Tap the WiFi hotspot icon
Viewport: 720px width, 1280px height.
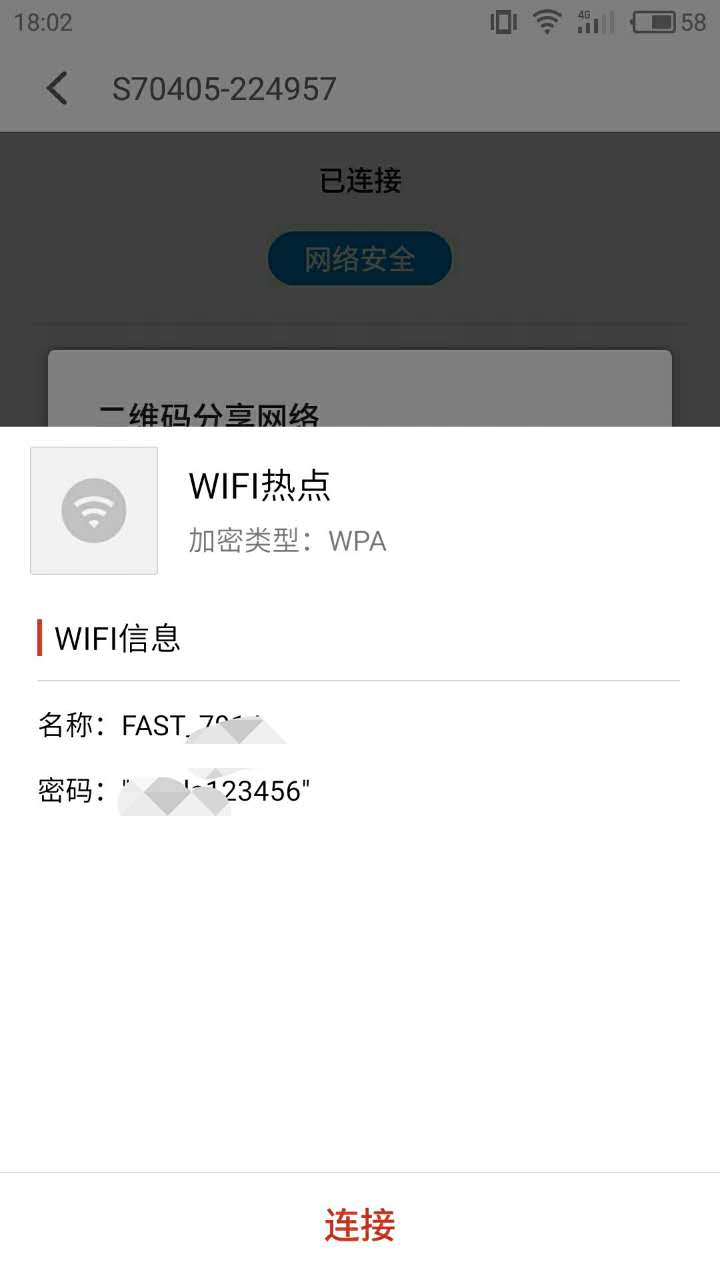pos(93,510)
